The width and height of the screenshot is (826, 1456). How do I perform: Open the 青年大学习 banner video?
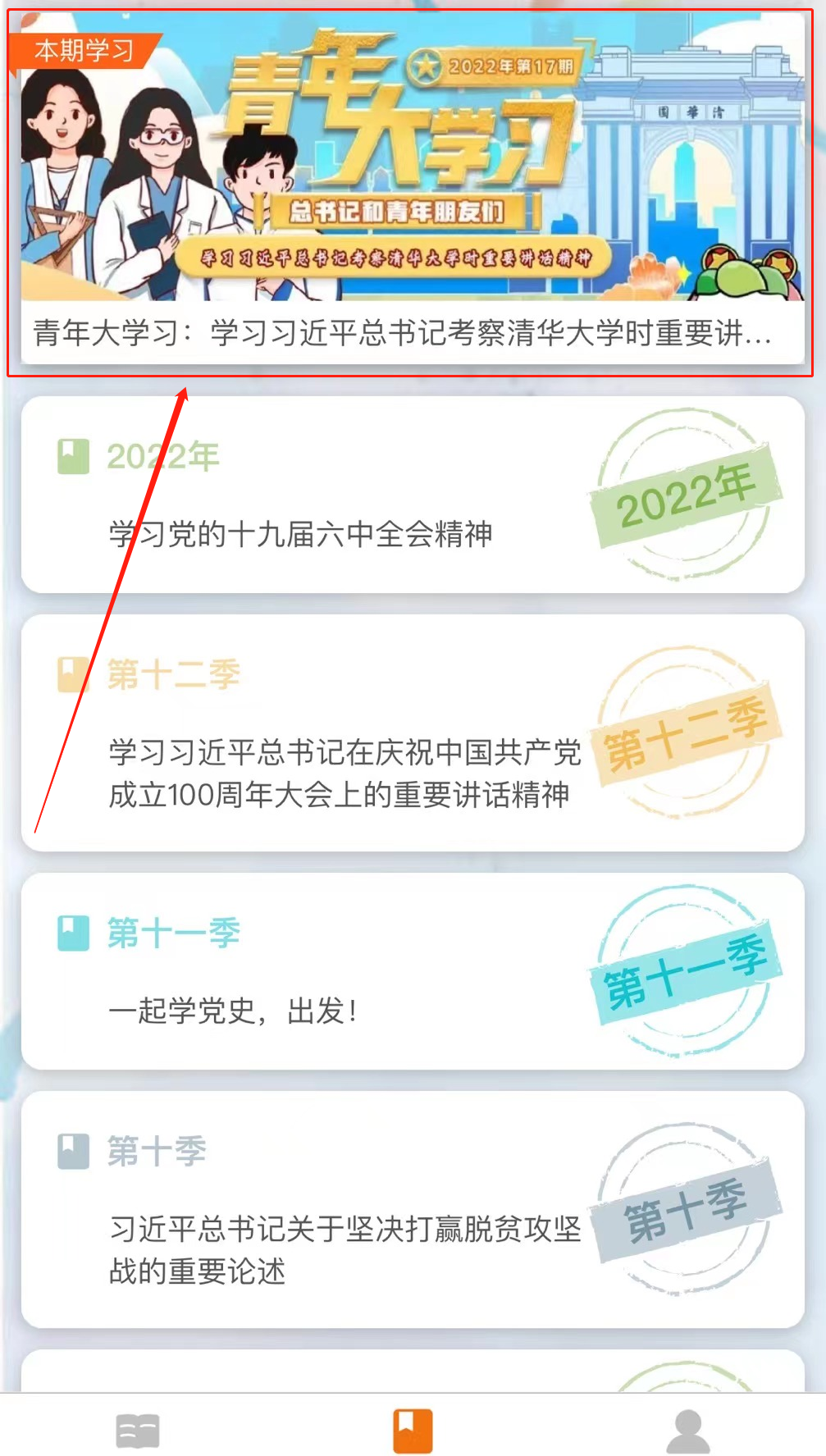[x=410, y=164]
